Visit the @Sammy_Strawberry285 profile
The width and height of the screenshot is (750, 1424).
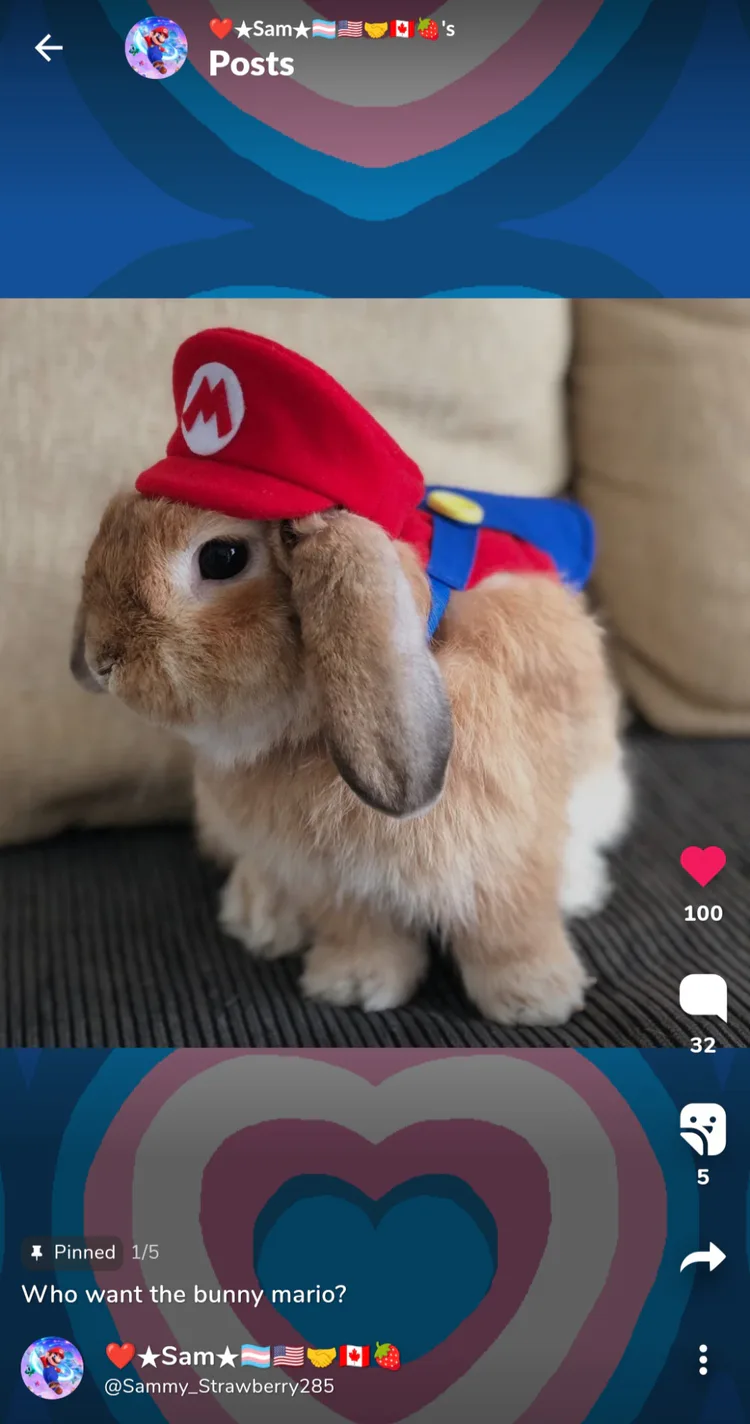pyautogui.click(x=219, y=1386)
